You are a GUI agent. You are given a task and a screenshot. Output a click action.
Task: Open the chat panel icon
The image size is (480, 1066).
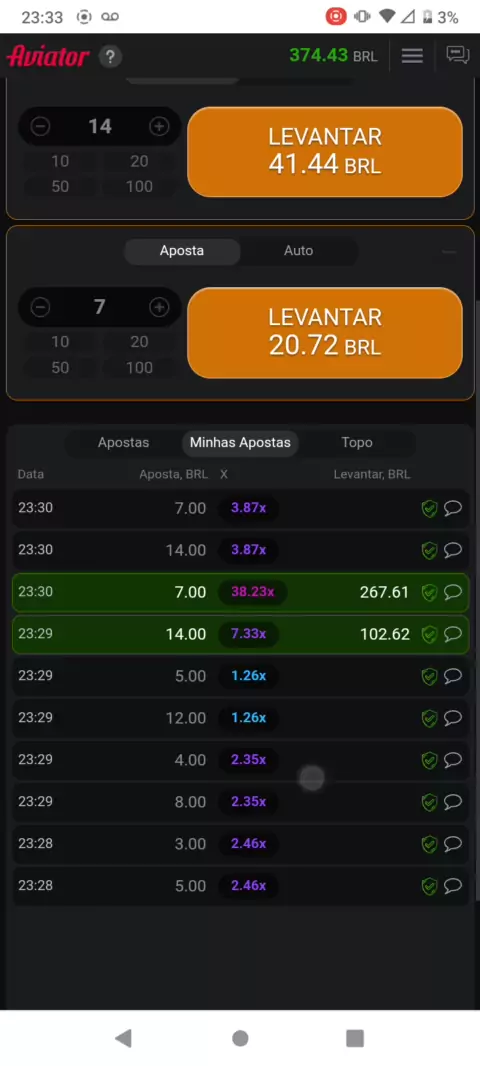click(458, 55)
